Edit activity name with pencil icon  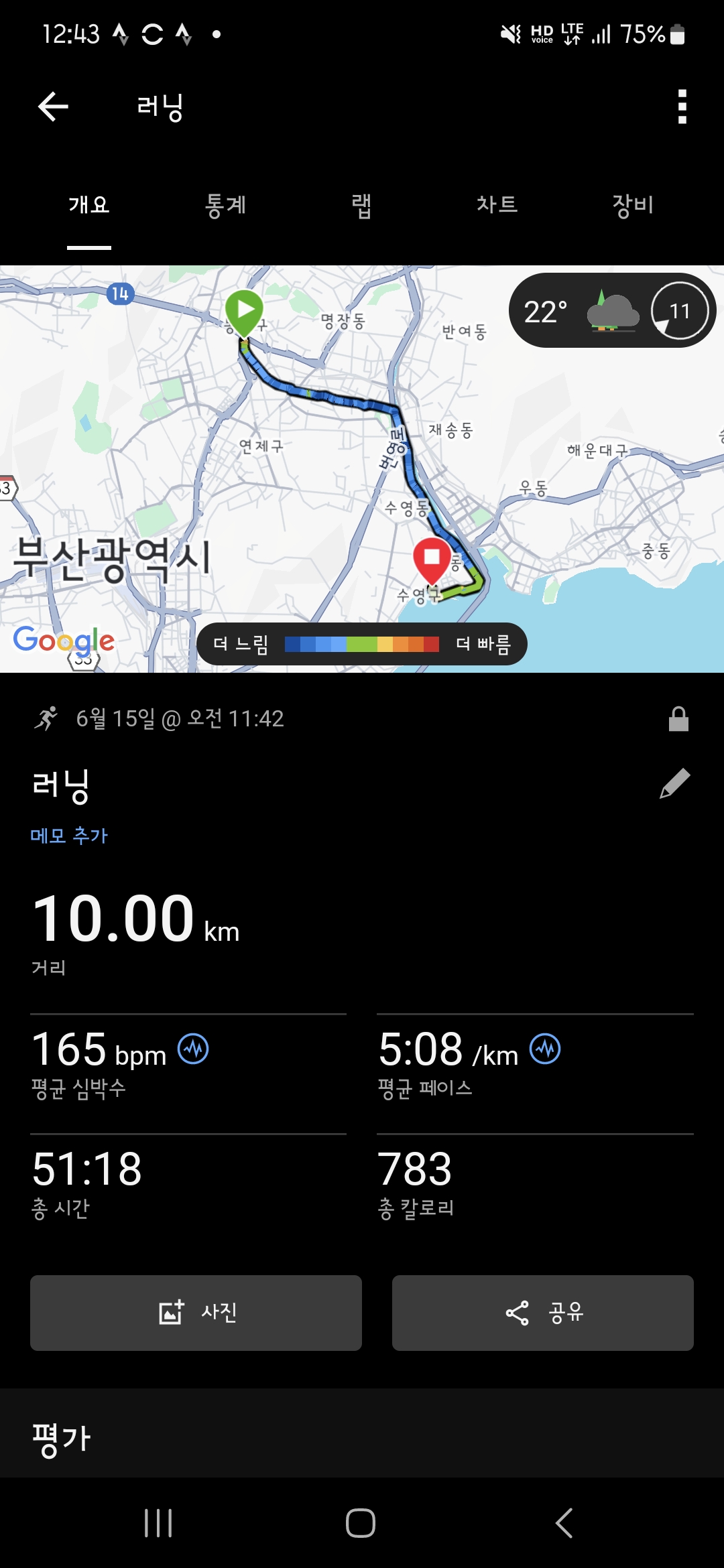click(x=675, y=783)
